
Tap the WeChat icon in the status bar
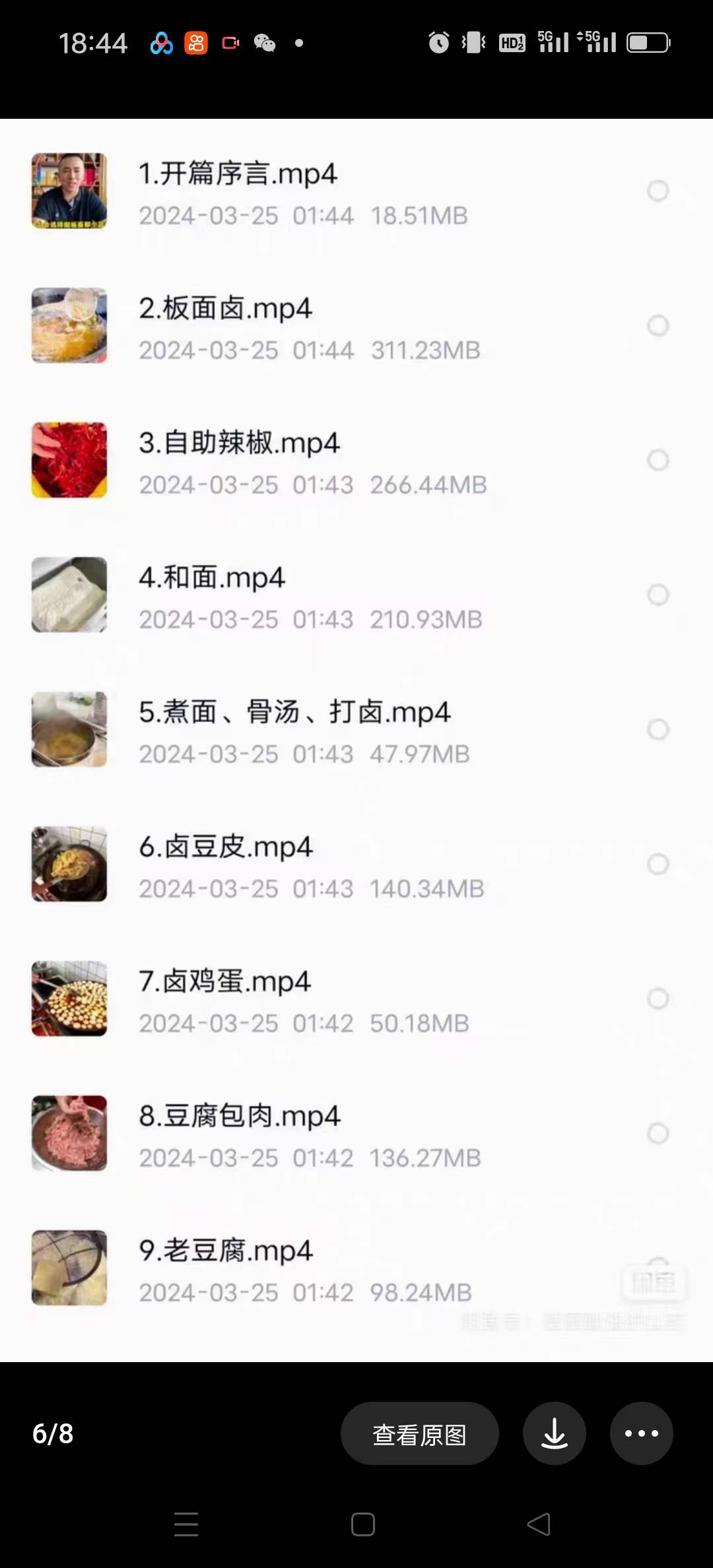(265, 42)
